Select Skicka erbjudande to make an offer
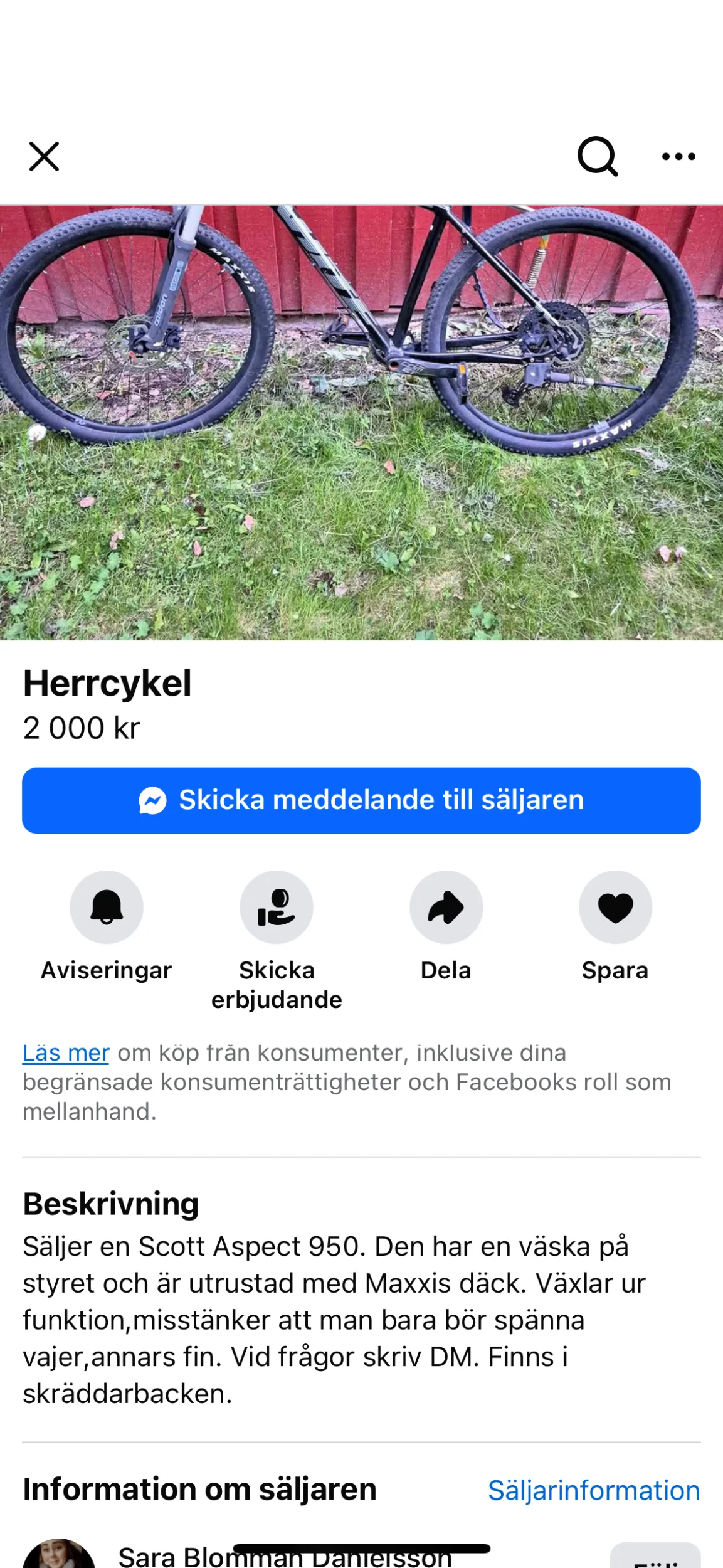Screen dimensions: 723x1568 point(277,907)
